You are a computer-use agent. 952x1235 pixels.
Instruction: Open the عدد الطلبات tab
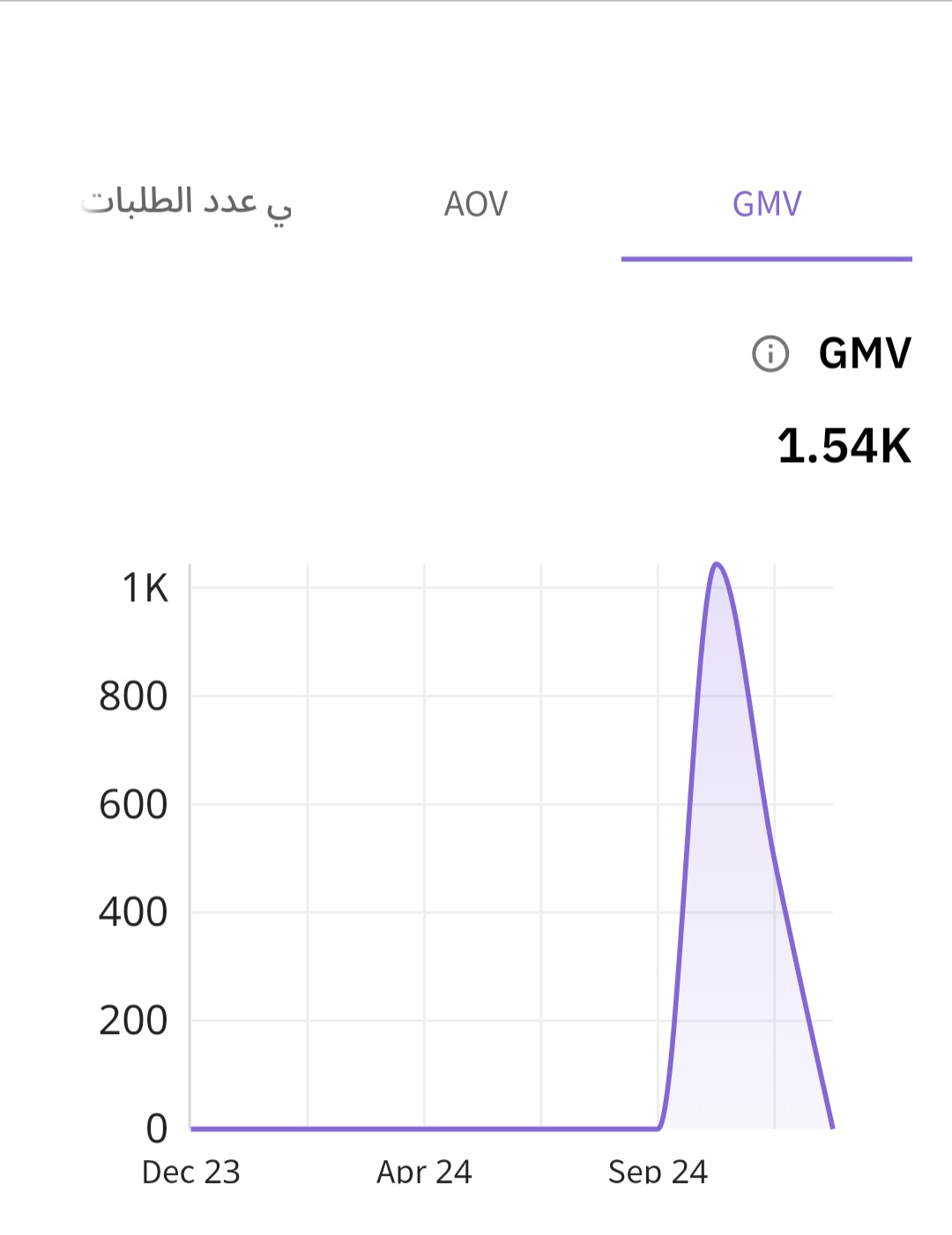pyautogui.click(x=186, y=205)
